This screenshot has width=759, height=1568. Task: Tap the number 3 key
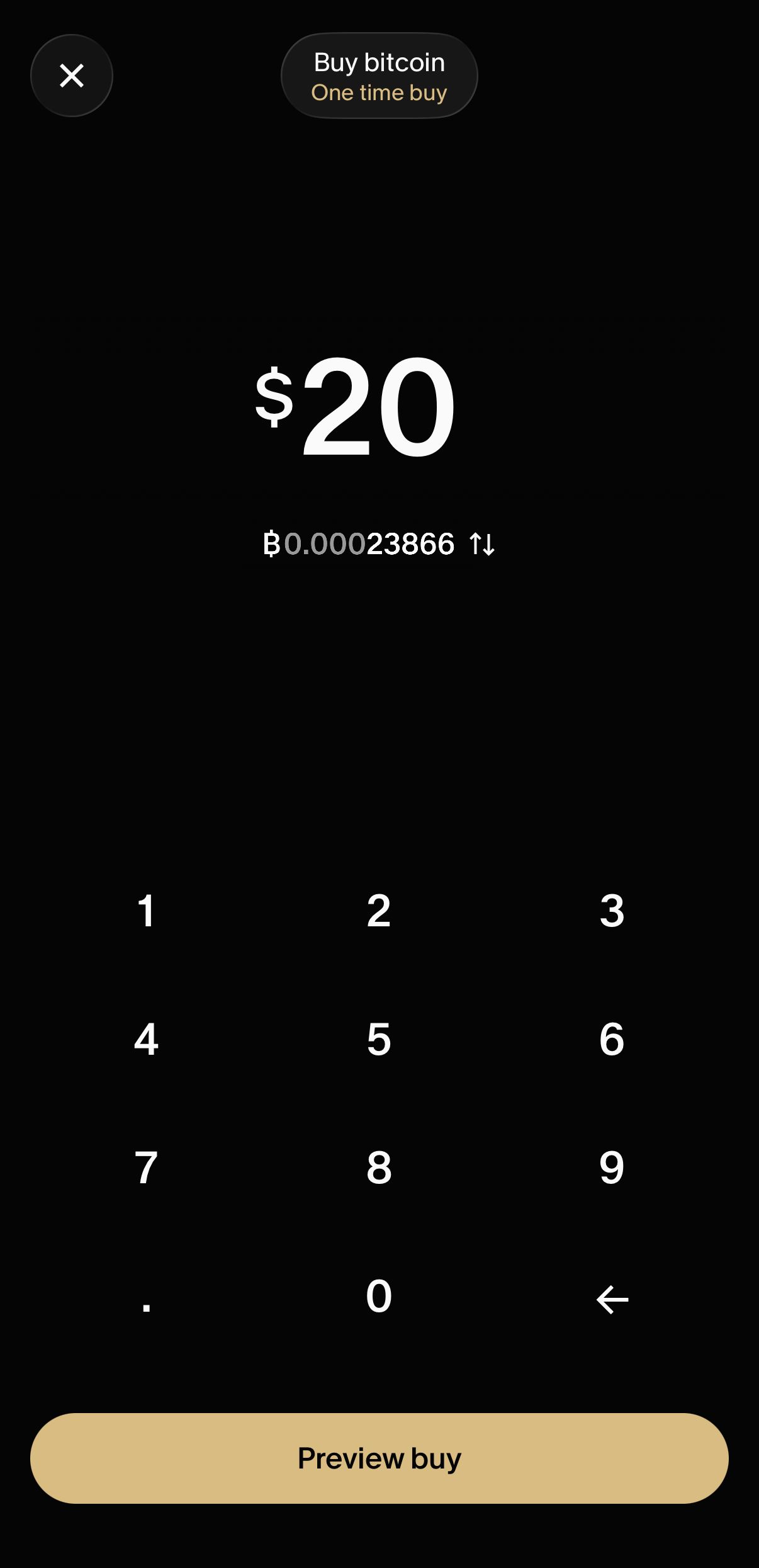[612, 911]
